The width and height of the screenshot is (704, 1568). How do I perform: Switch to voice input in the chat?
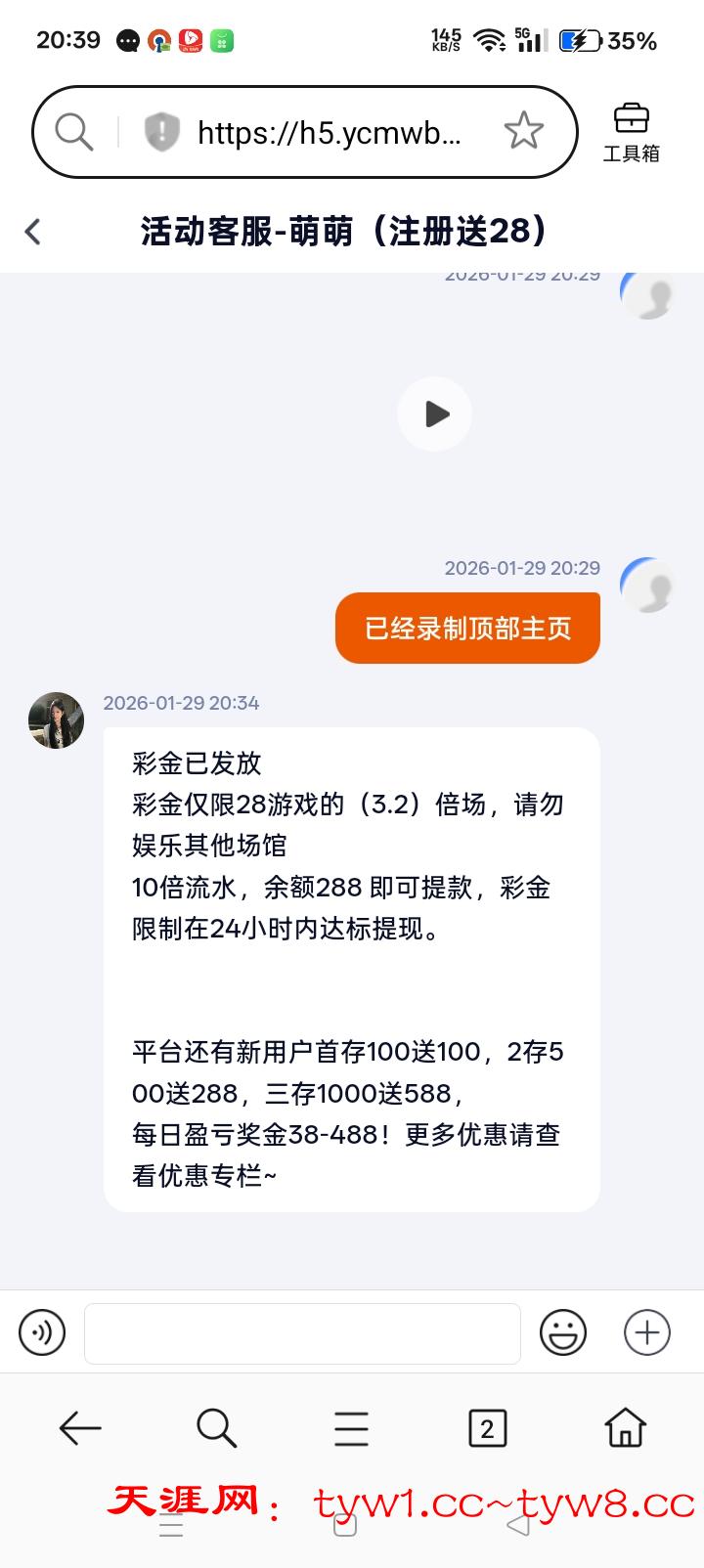tap(42, 1332)
